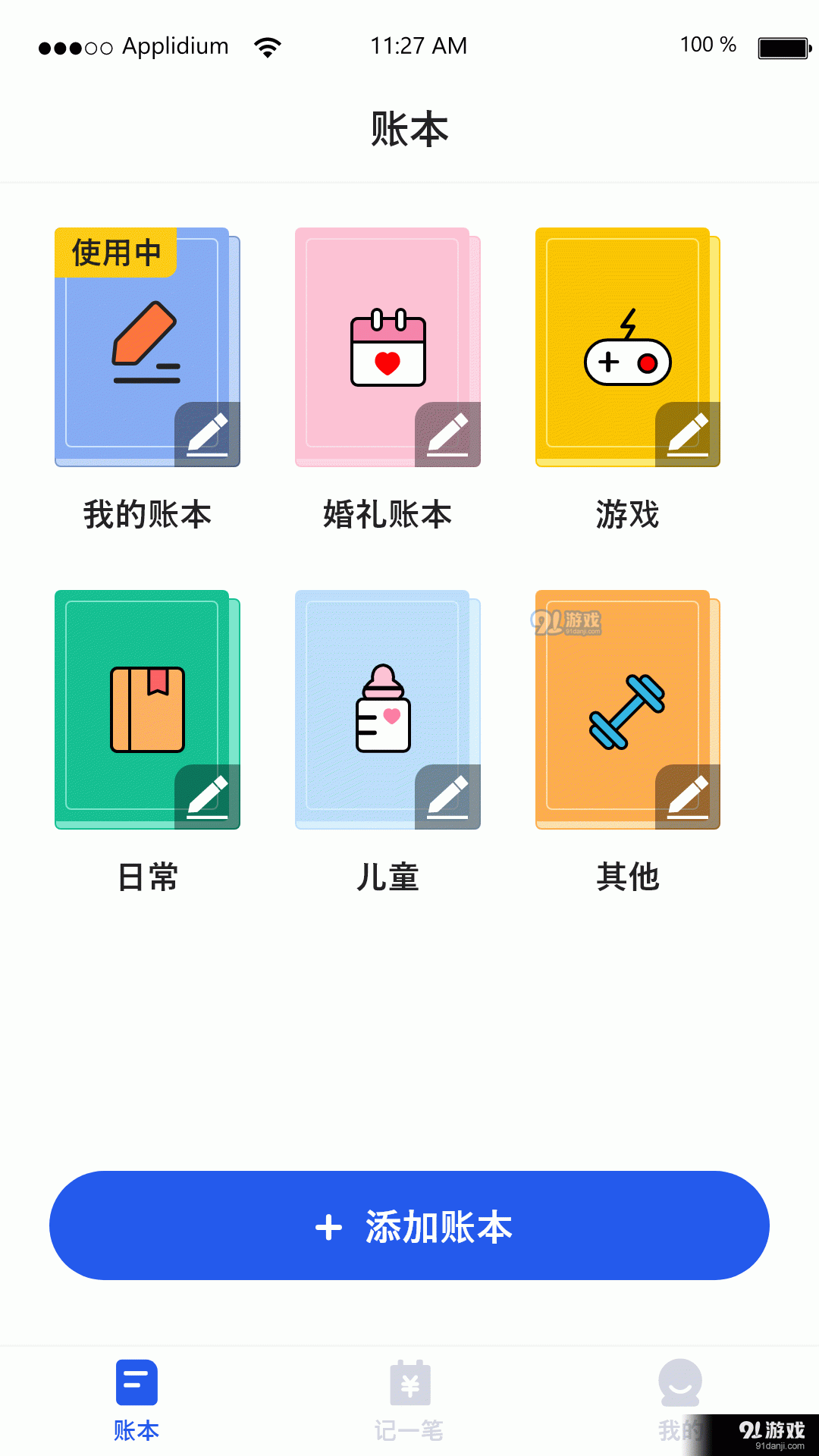Click the edit pencil on 其他 card
The height and width of the screenshot is (1456, 819).
pos(689,796)
